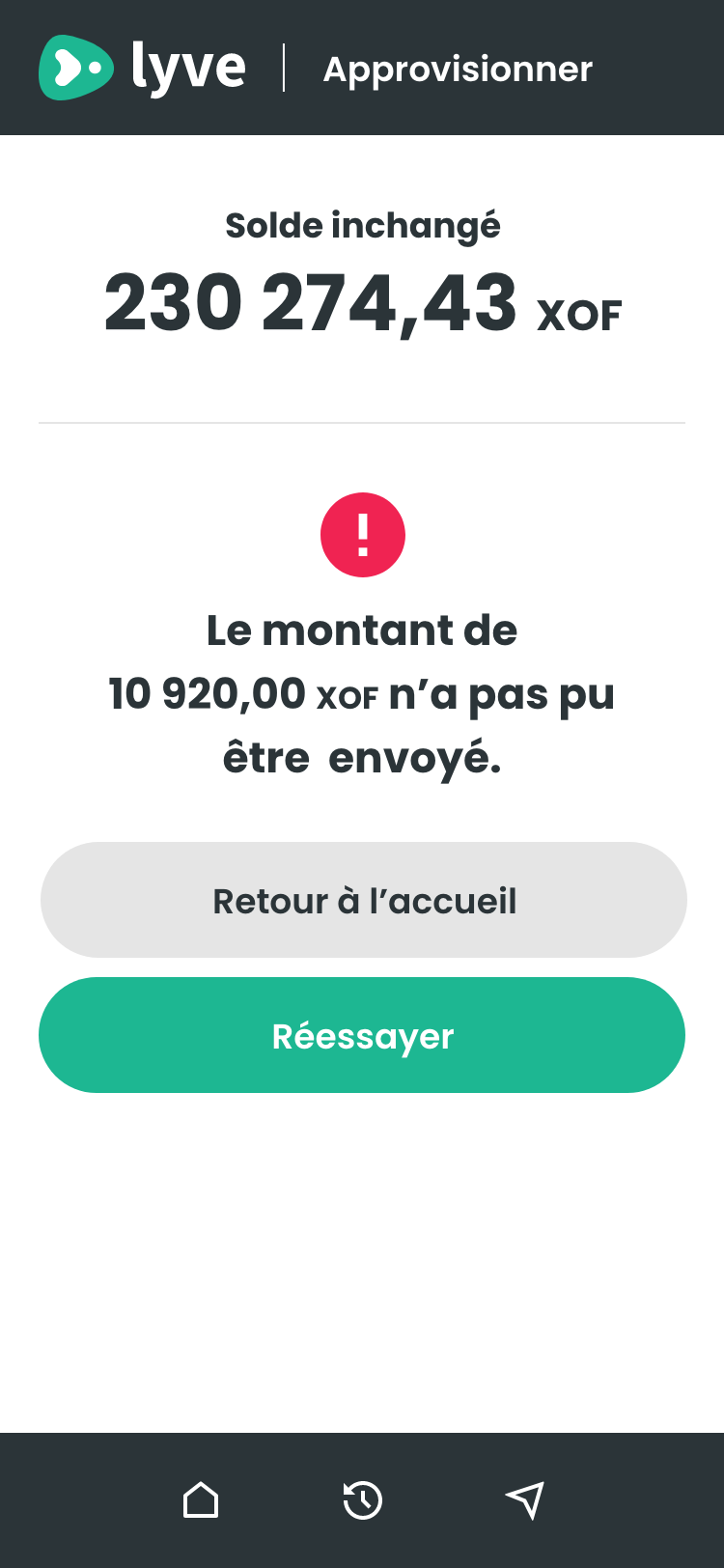Go to the home tab
This screenshot has height=1568, width=724.
pos(201,1499)
